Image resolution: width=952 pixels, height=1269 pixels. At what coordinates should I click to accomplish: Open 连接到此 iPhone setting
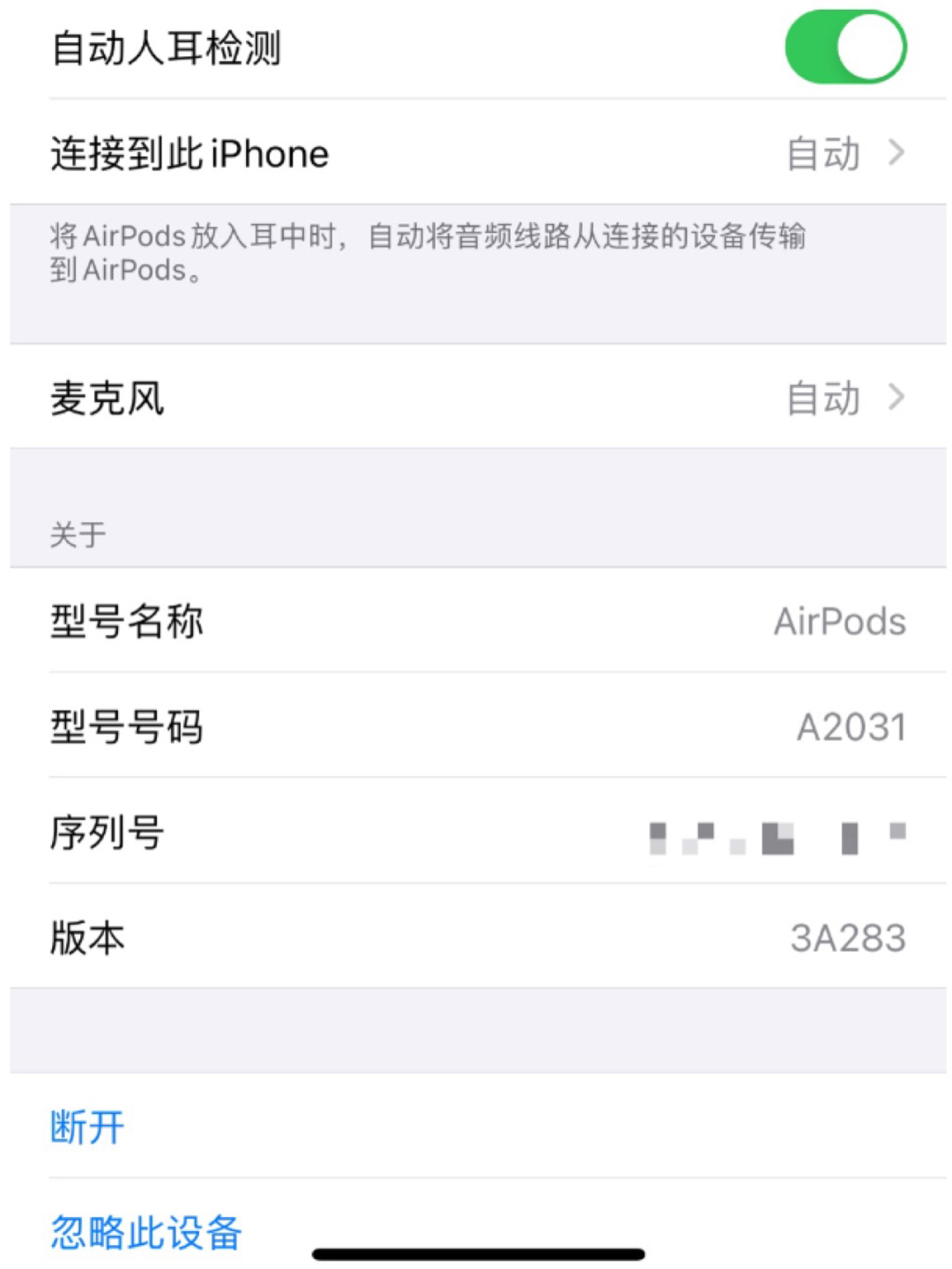point(476,154)
